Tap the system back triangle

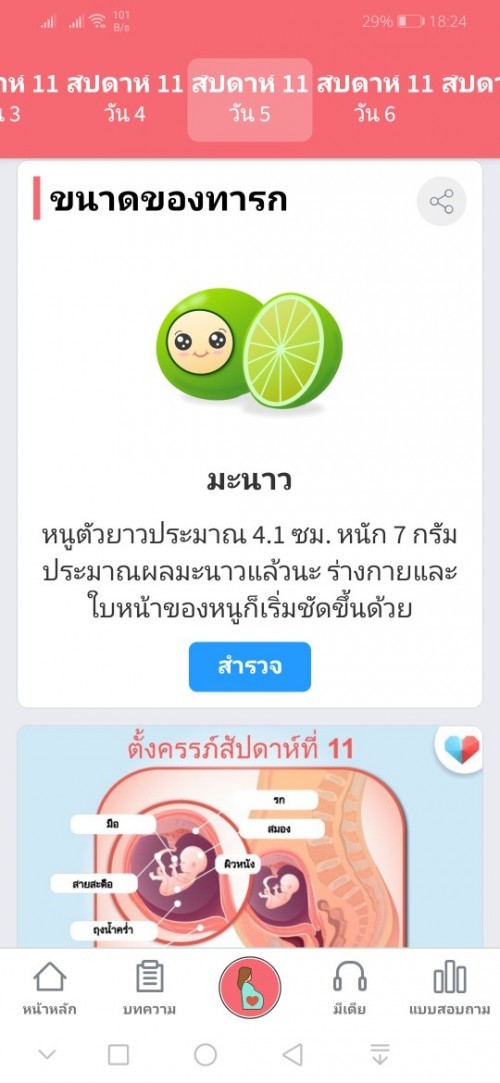pyautogui.click(x=293, y=1054)
